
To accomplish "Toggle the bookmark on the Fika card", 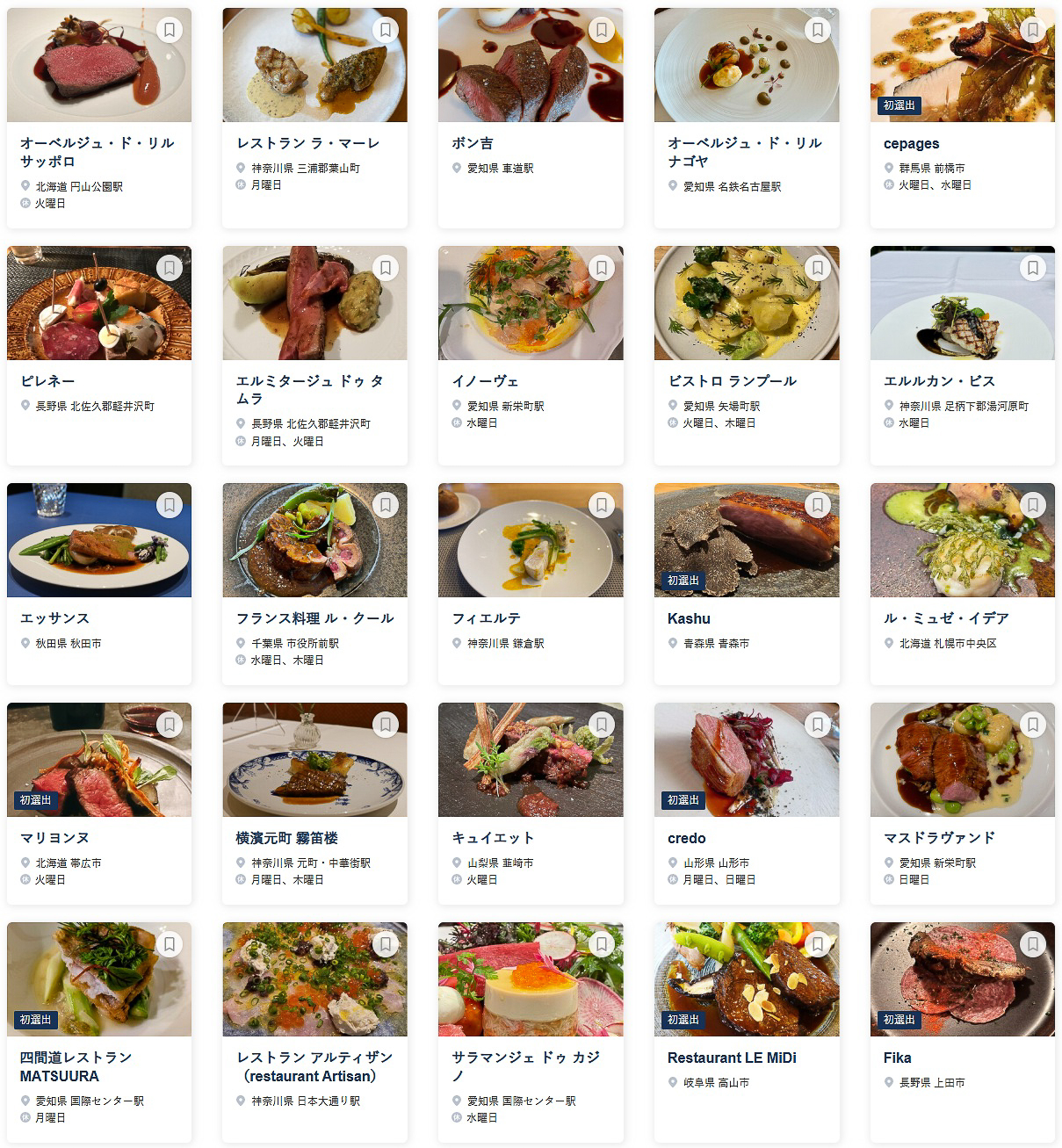I will pos(1031,944).
